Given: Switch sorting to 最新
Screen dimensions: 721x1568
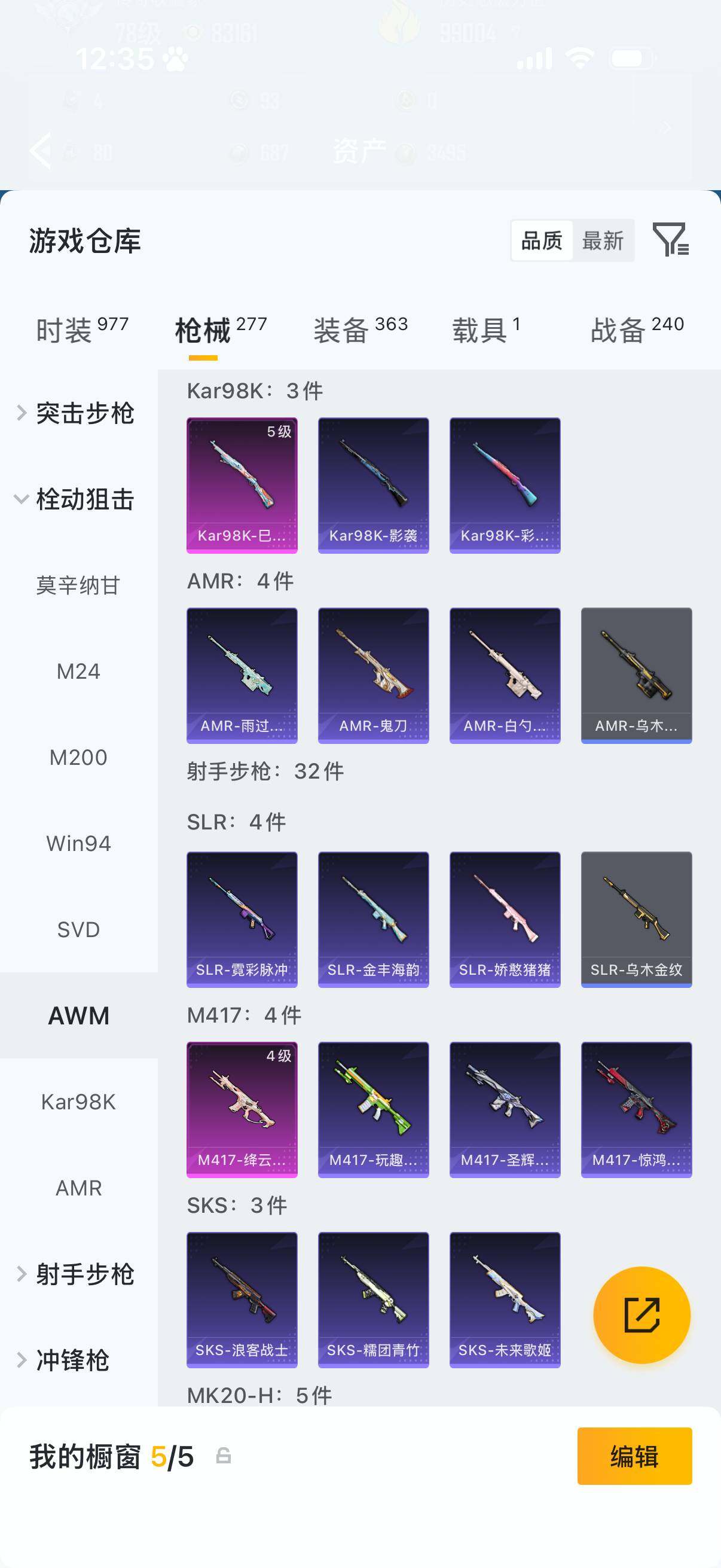Looking at the screenshot, I should [x=604, y=241].
